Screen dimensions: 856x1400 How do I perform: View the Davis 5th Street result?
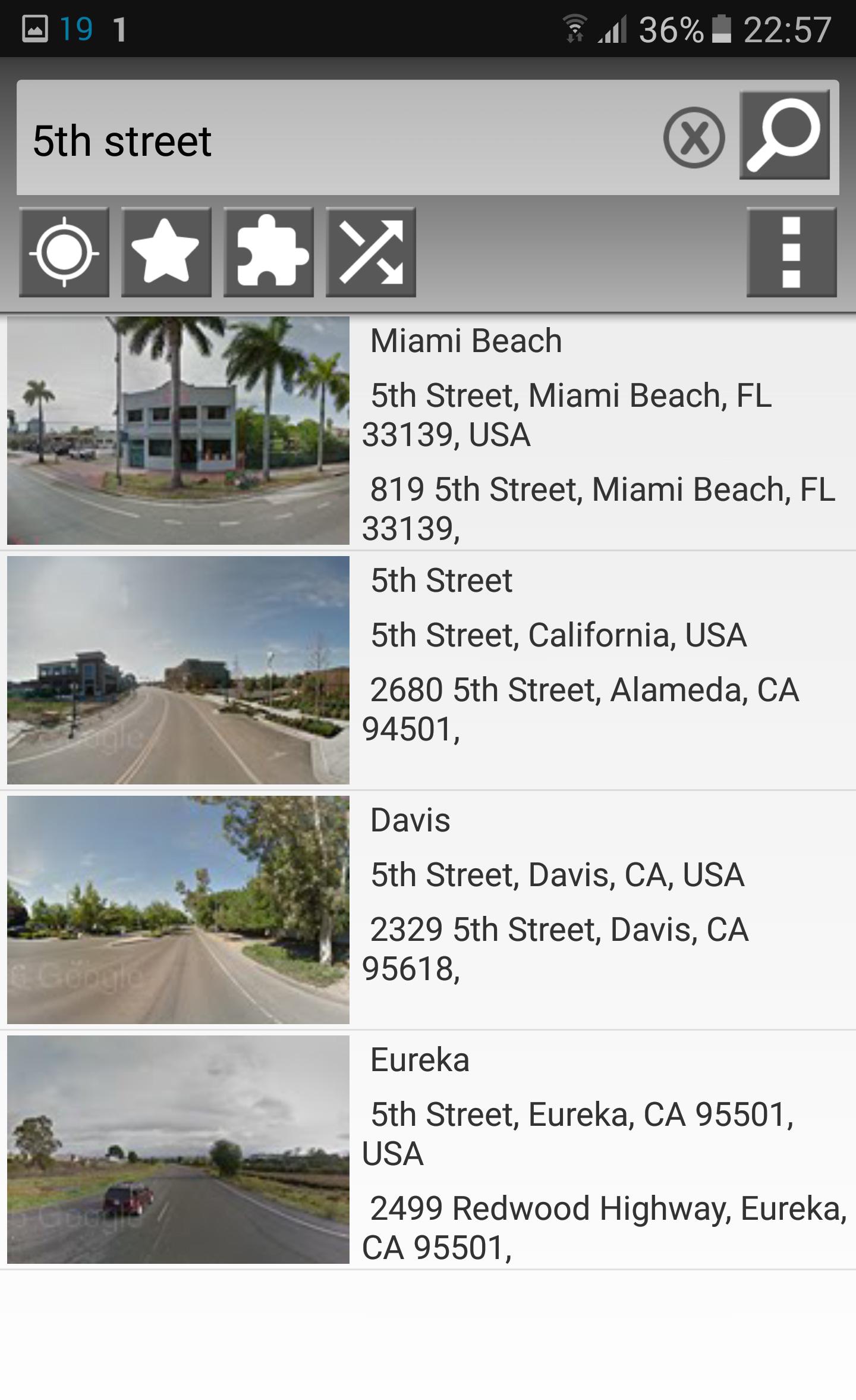point(428,910)
